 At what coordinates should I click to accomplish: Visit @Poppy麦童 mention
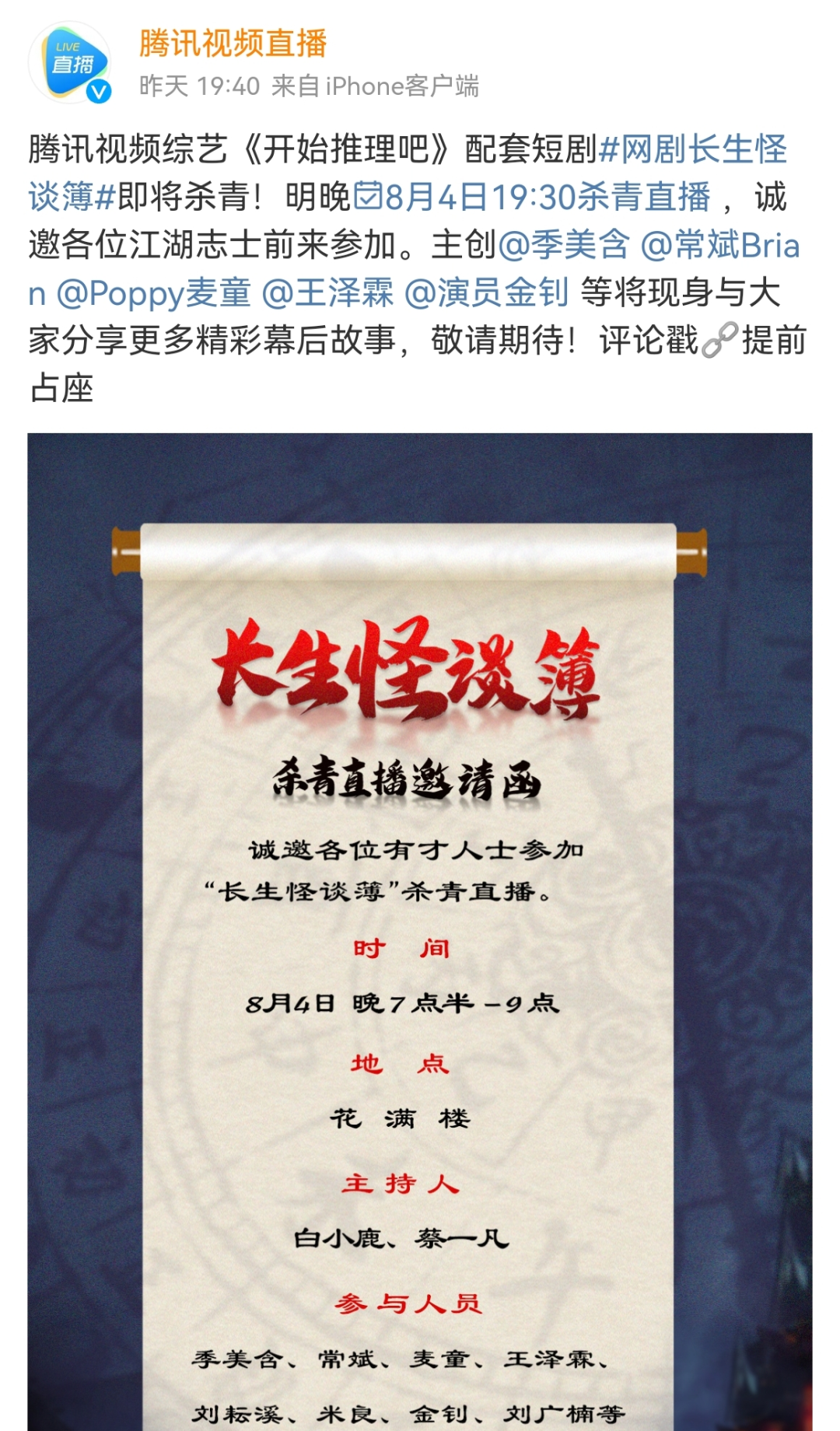click(153, 294)
